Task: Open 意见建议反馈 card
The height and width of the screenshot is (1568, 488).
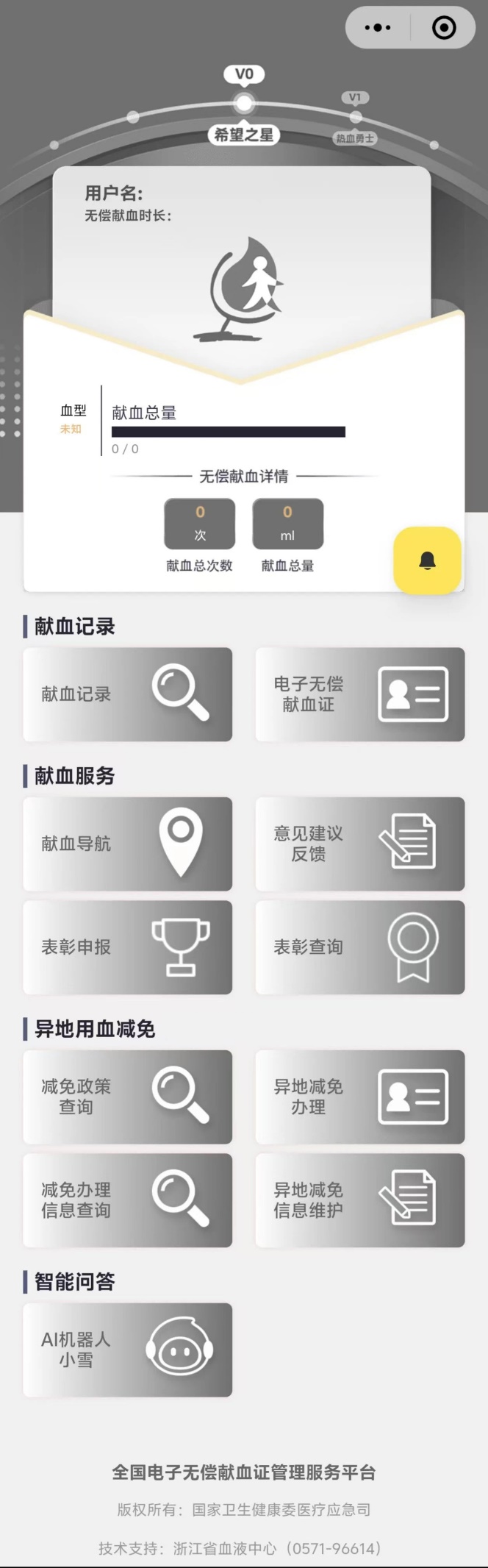Action: [x=360, y=844]
